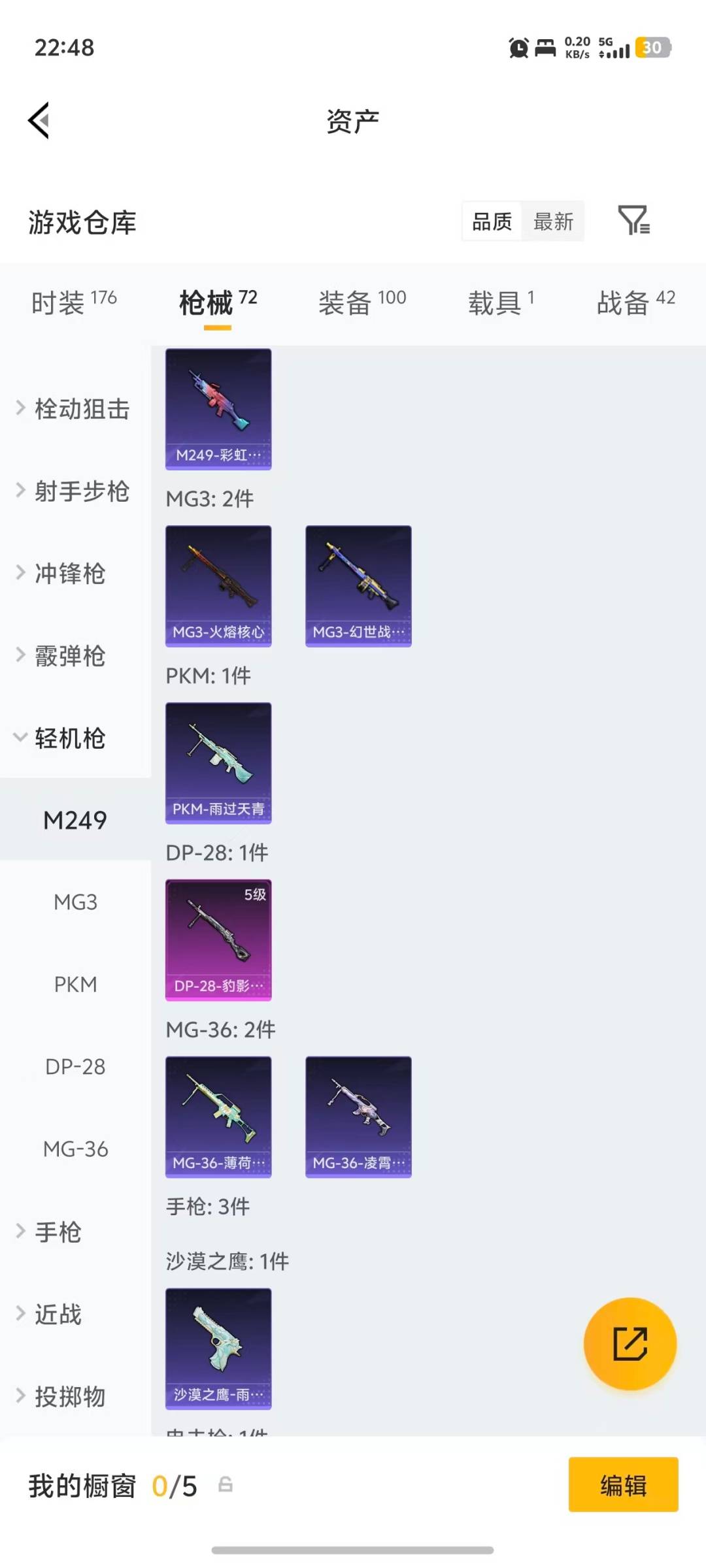
Task: Open the M249-彩虹 weapon skin
Action: click(218, 408)
